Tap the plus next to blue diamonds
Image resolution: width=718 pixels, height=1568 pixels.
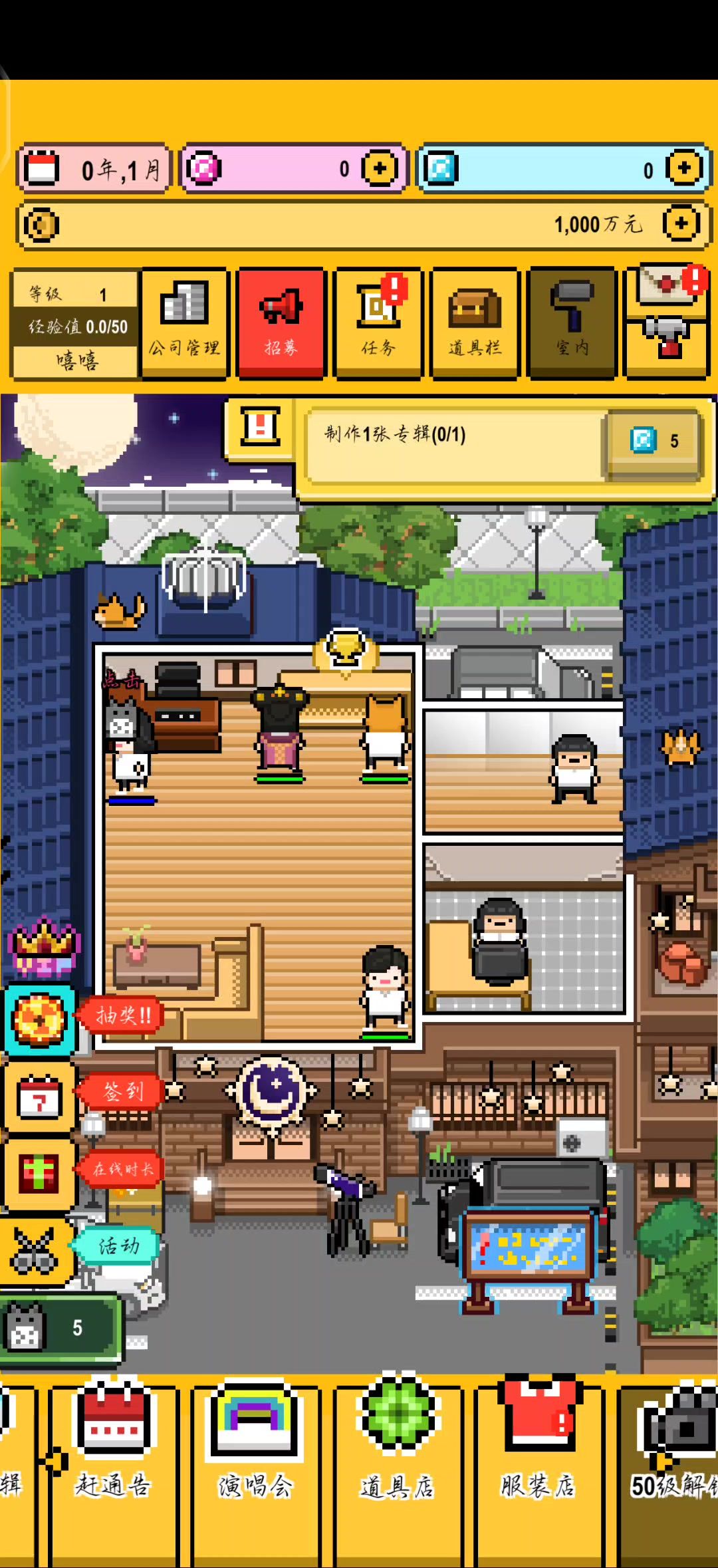[684, 168]
